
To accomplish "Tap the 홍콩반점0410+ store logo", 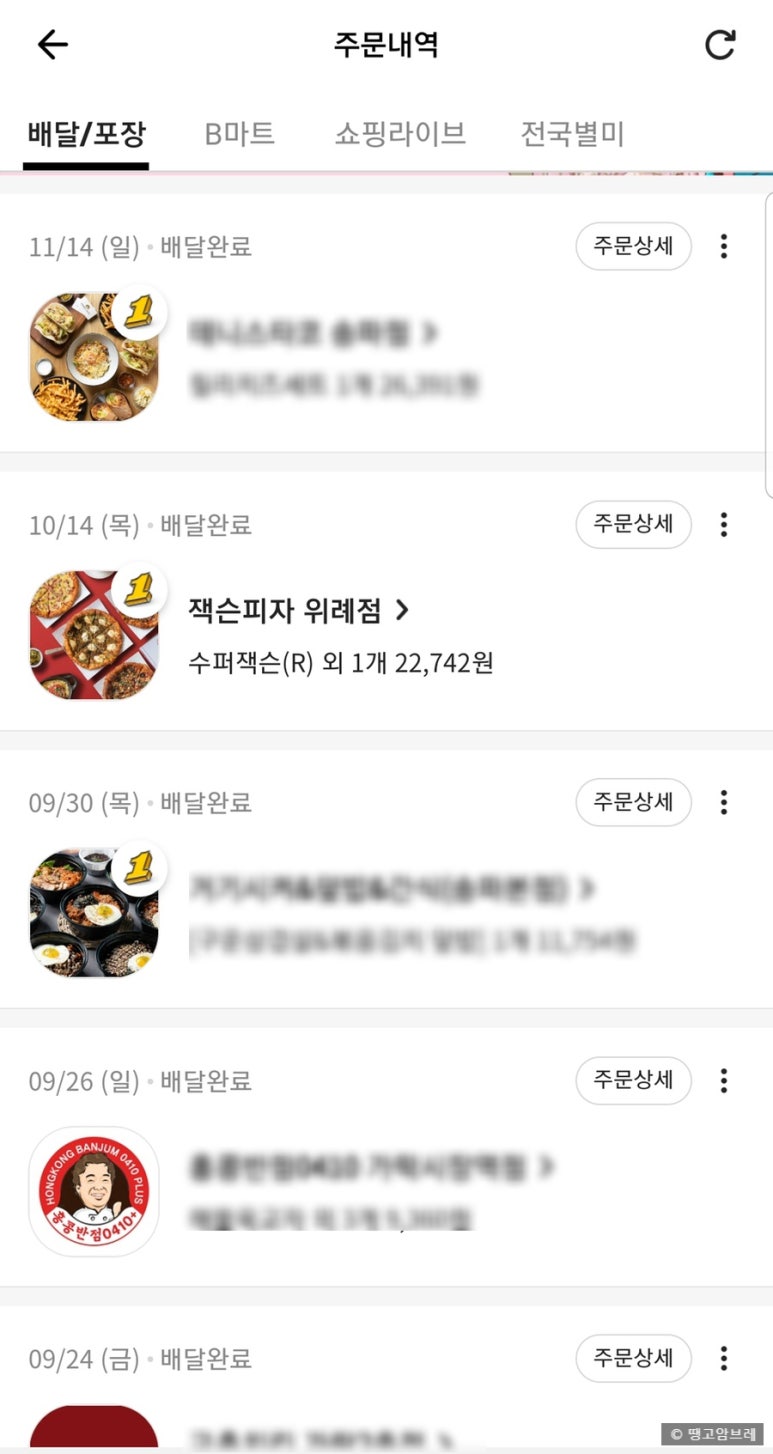I will [94, 1191].
